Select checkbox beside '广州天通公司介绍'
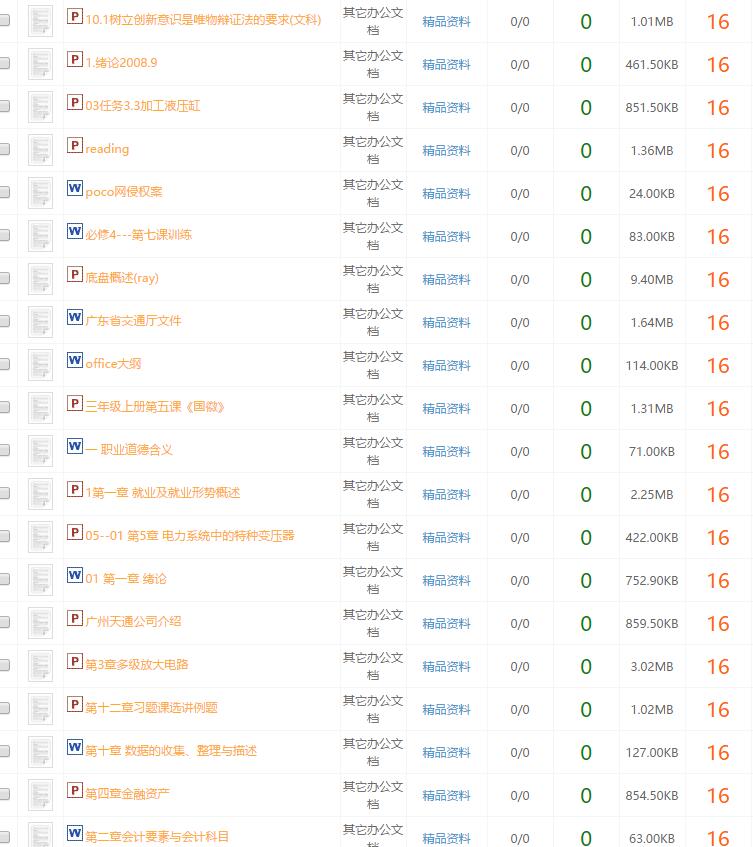 pyautogui.click(x=5, y=622)
